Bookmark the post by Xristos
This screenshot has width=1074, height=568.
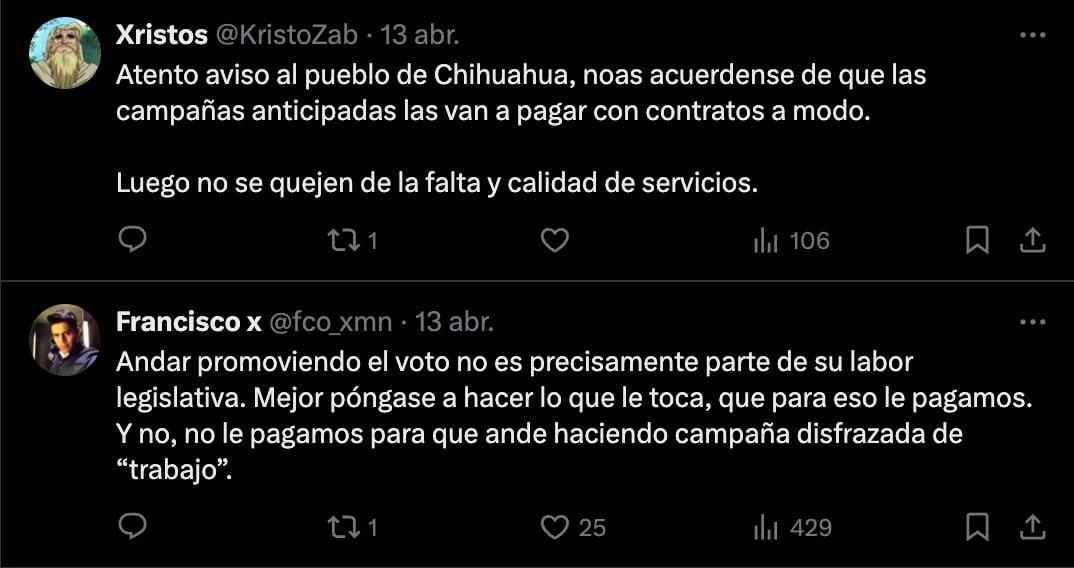pyautogui.click(x=977, y=240)
